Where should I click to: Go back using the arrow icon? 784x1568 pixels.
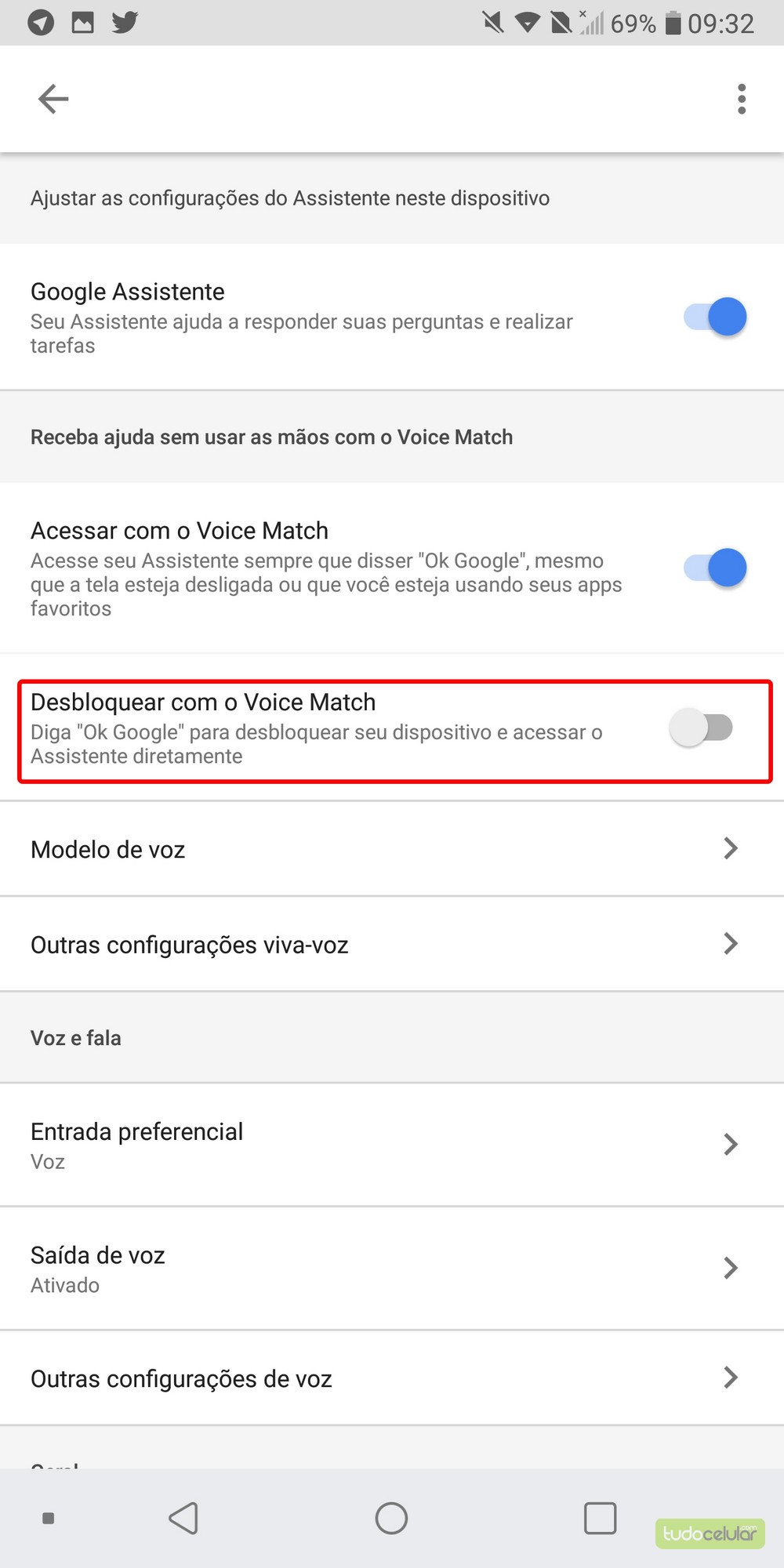tap(53, 100)
